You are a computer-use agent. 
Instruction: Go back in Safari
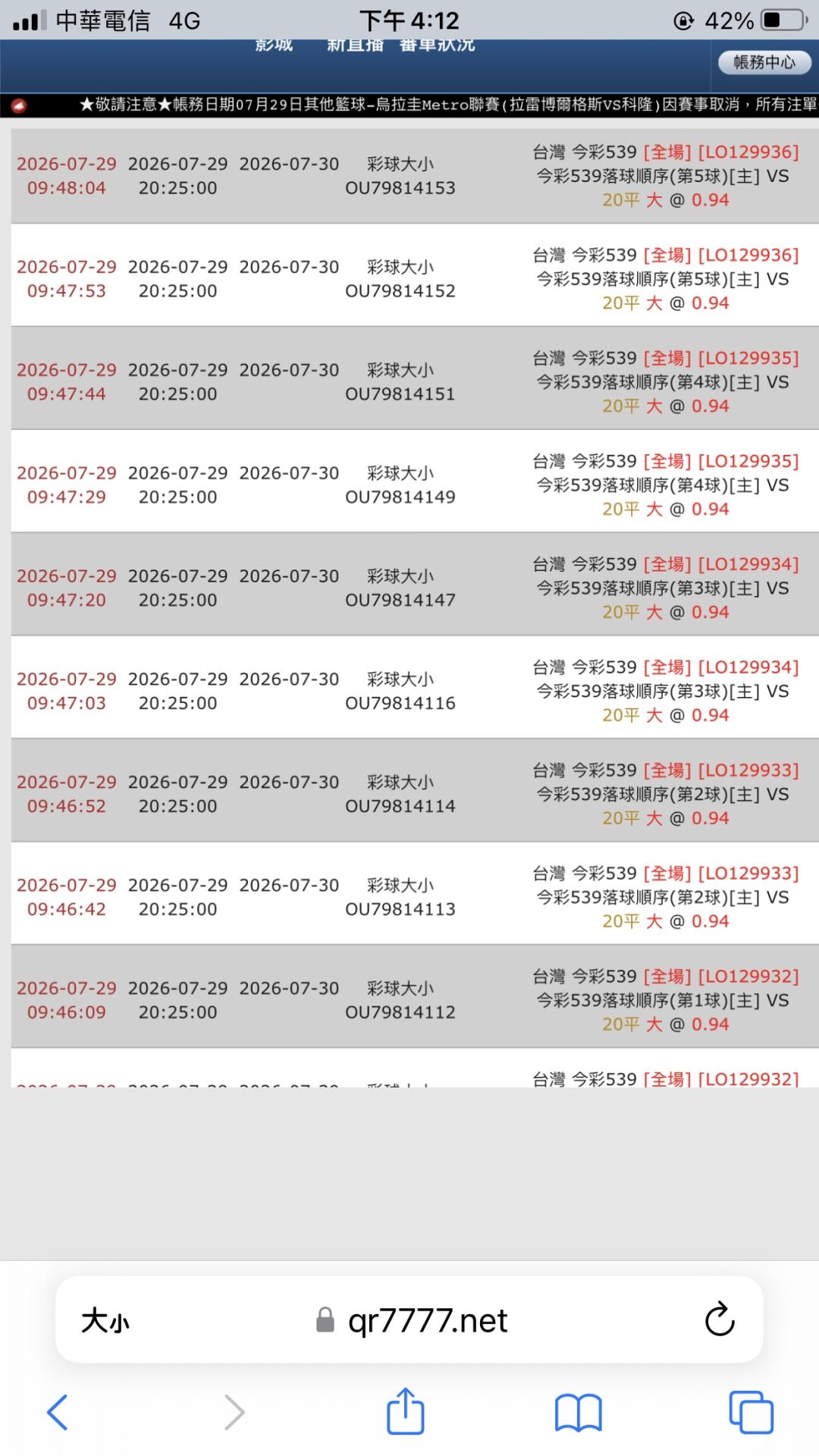(x=58, y=1412)
